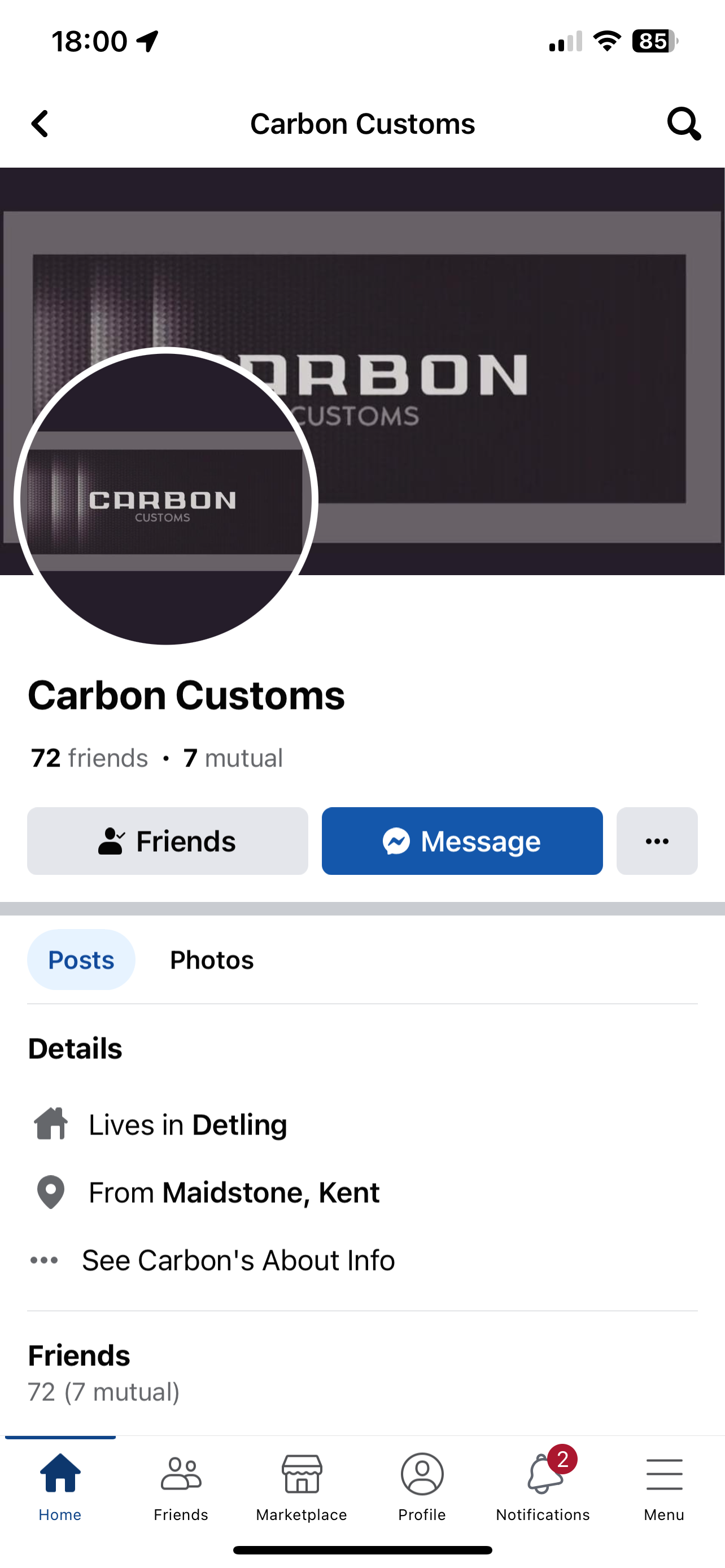Go back using the back arrow
725x1568 pixels.
(40, 124)
